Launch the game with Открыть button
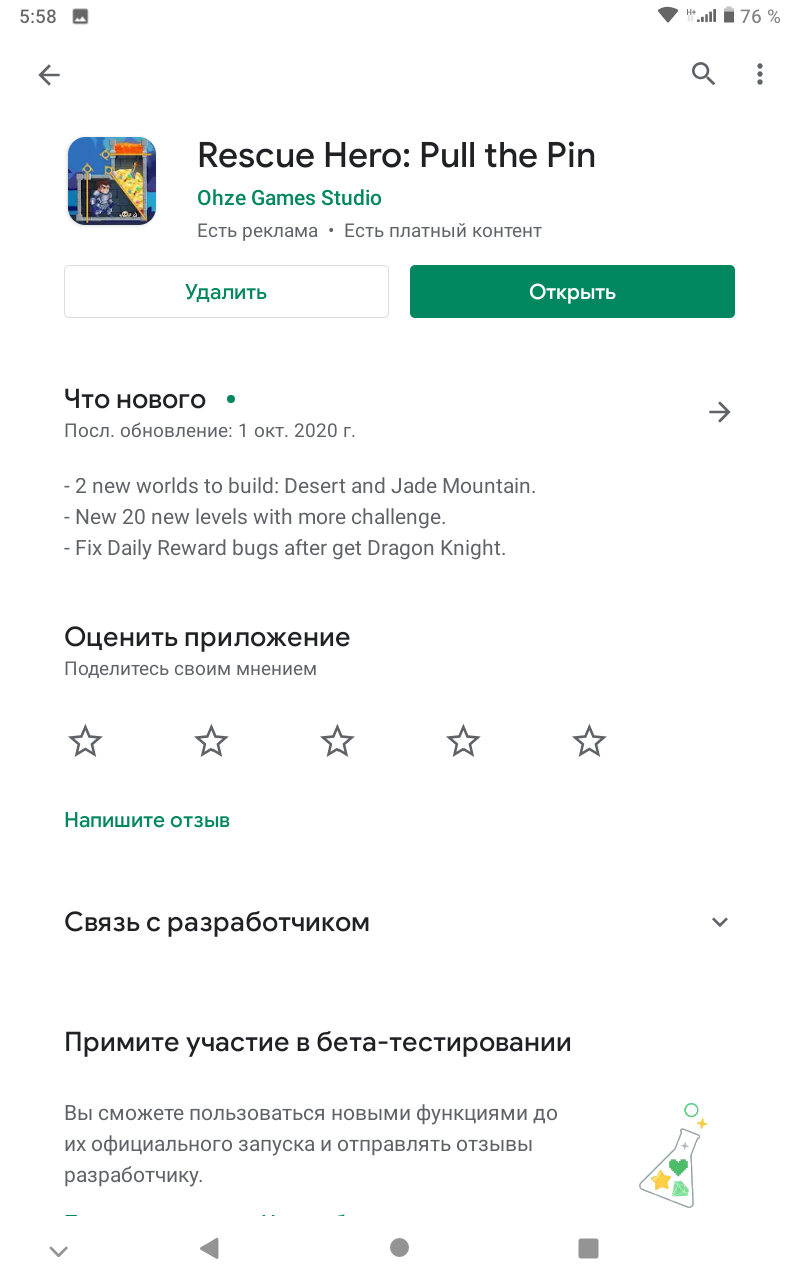 click(x=572, y=292)
